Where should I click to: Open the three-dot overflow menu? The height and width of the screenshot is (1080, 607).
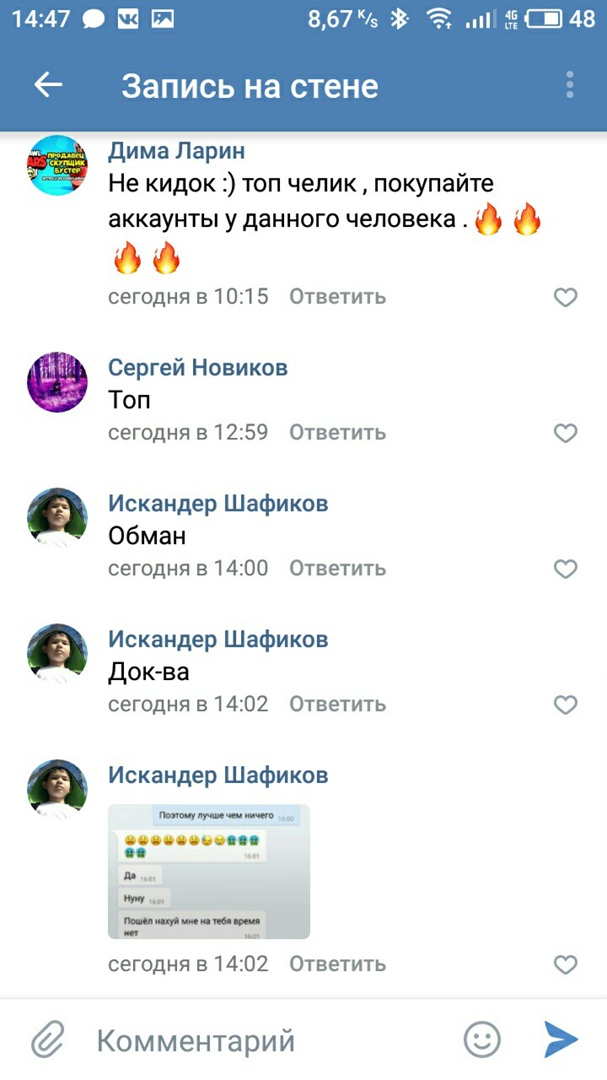coord(570,86)
